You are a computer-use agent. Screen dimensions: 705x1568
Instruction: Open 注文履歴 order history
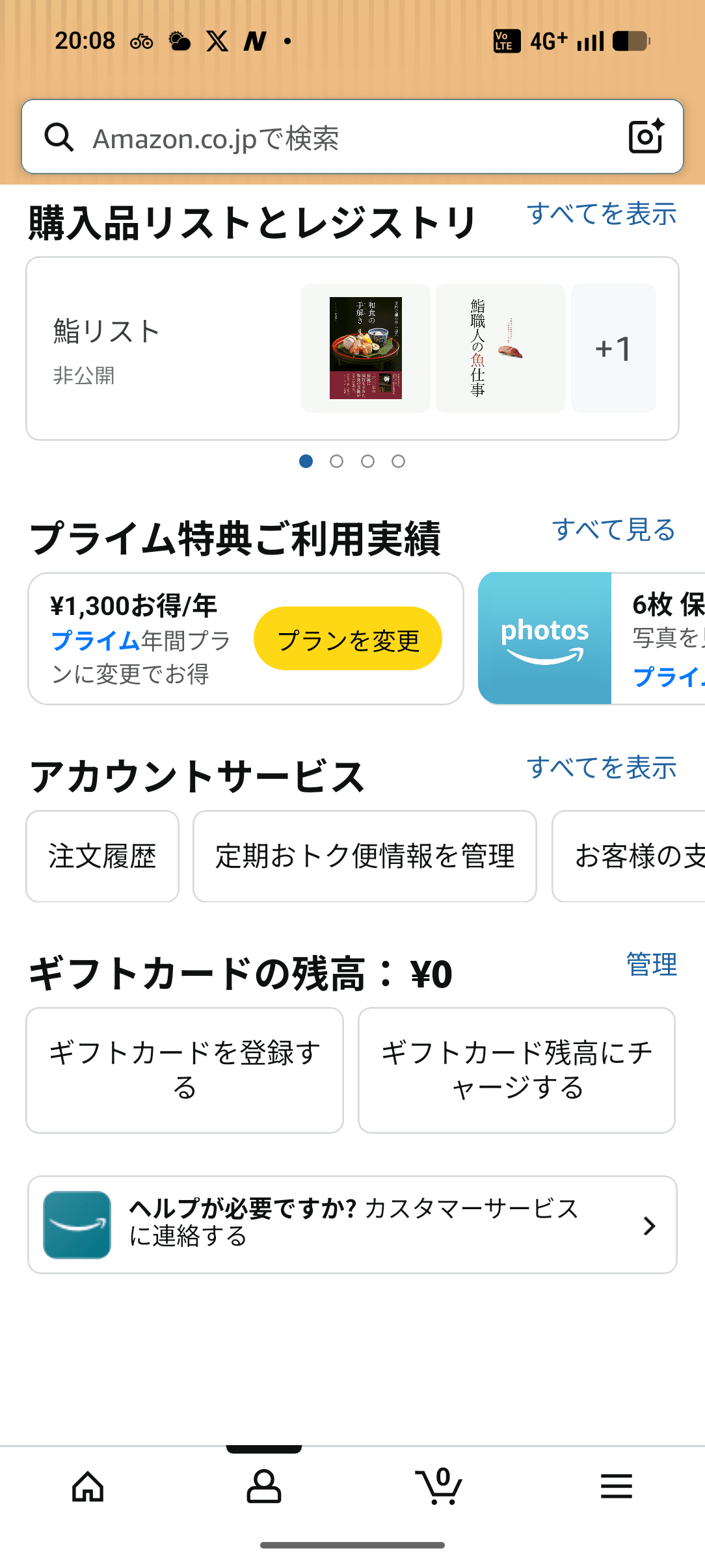(102, 856)
